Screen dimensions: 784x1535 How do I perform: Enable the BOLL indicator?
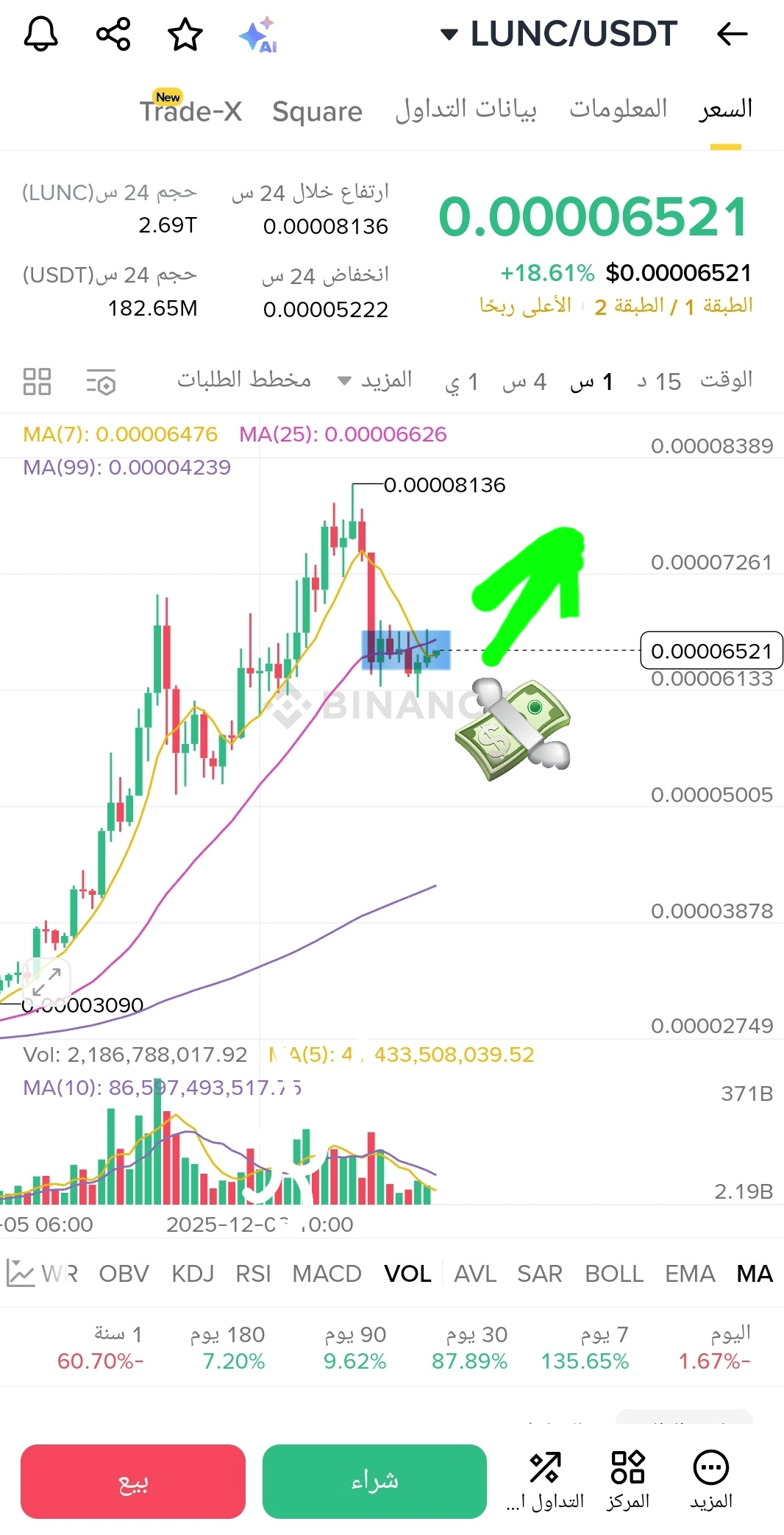[614, 1274]
